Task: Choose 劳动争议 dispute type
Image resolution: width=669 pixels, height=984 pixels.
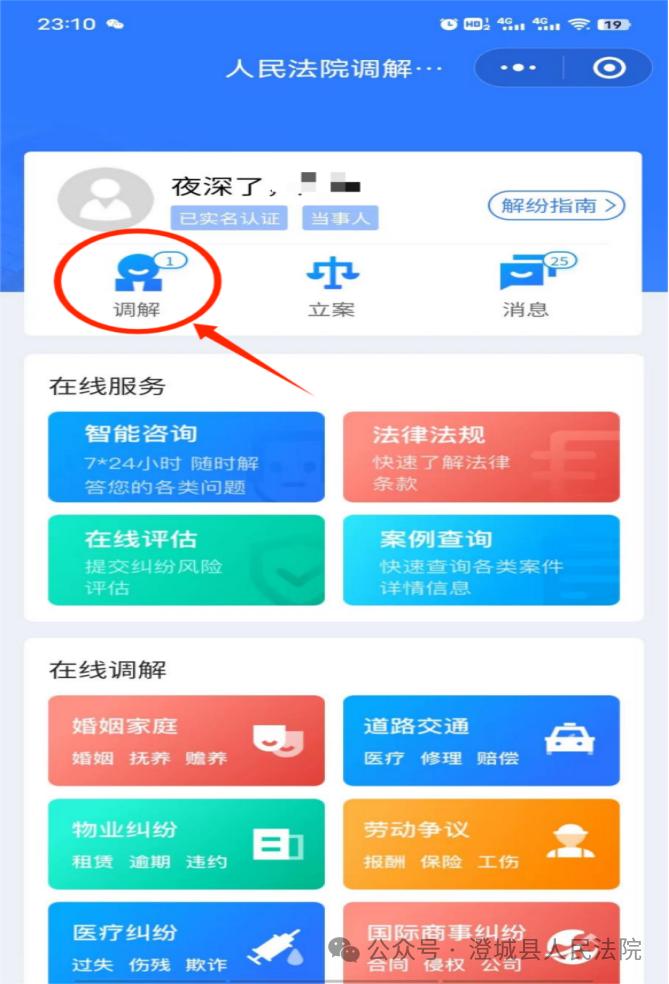Action: click(x=481, y=844)
